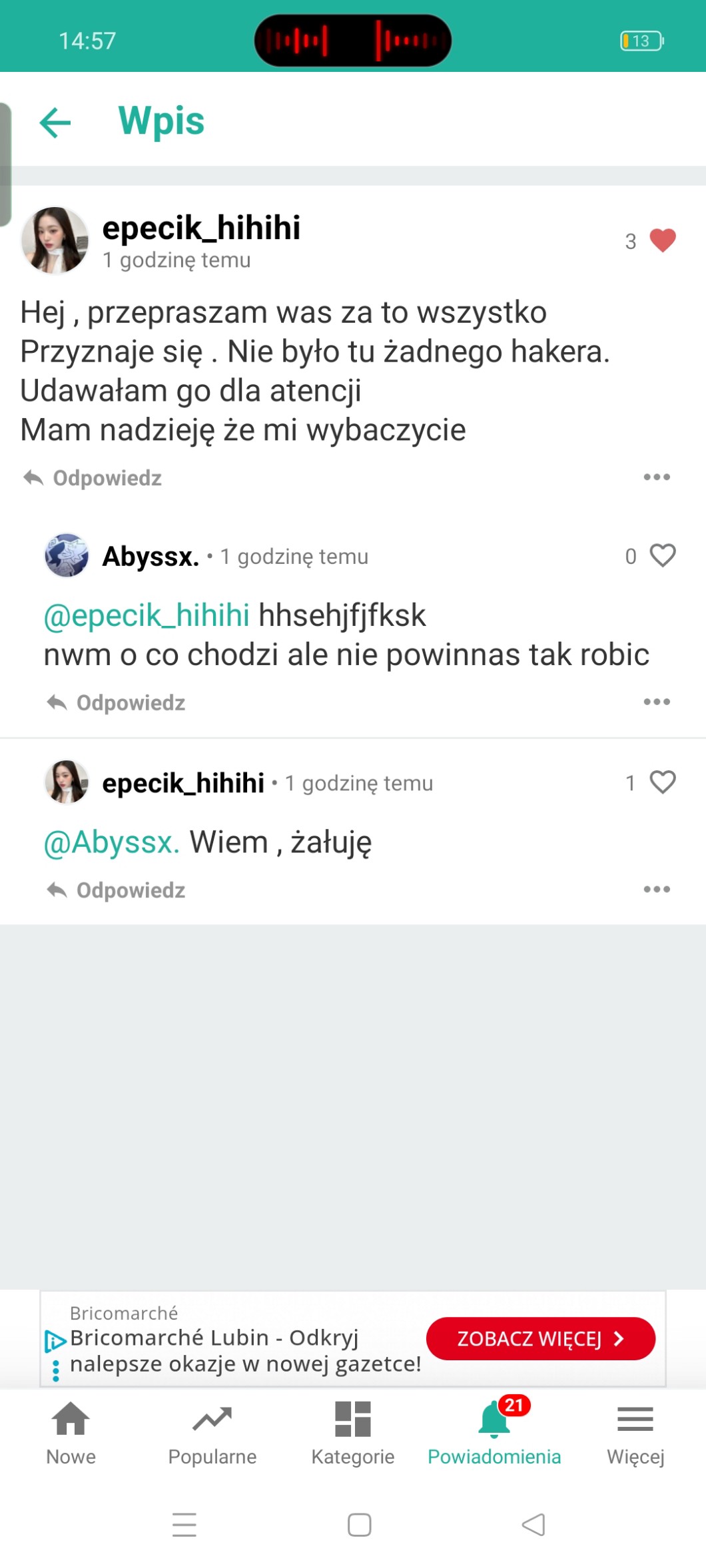Go back from the Wpis screen
706x1568 pixels.
(x=55, y=122)
